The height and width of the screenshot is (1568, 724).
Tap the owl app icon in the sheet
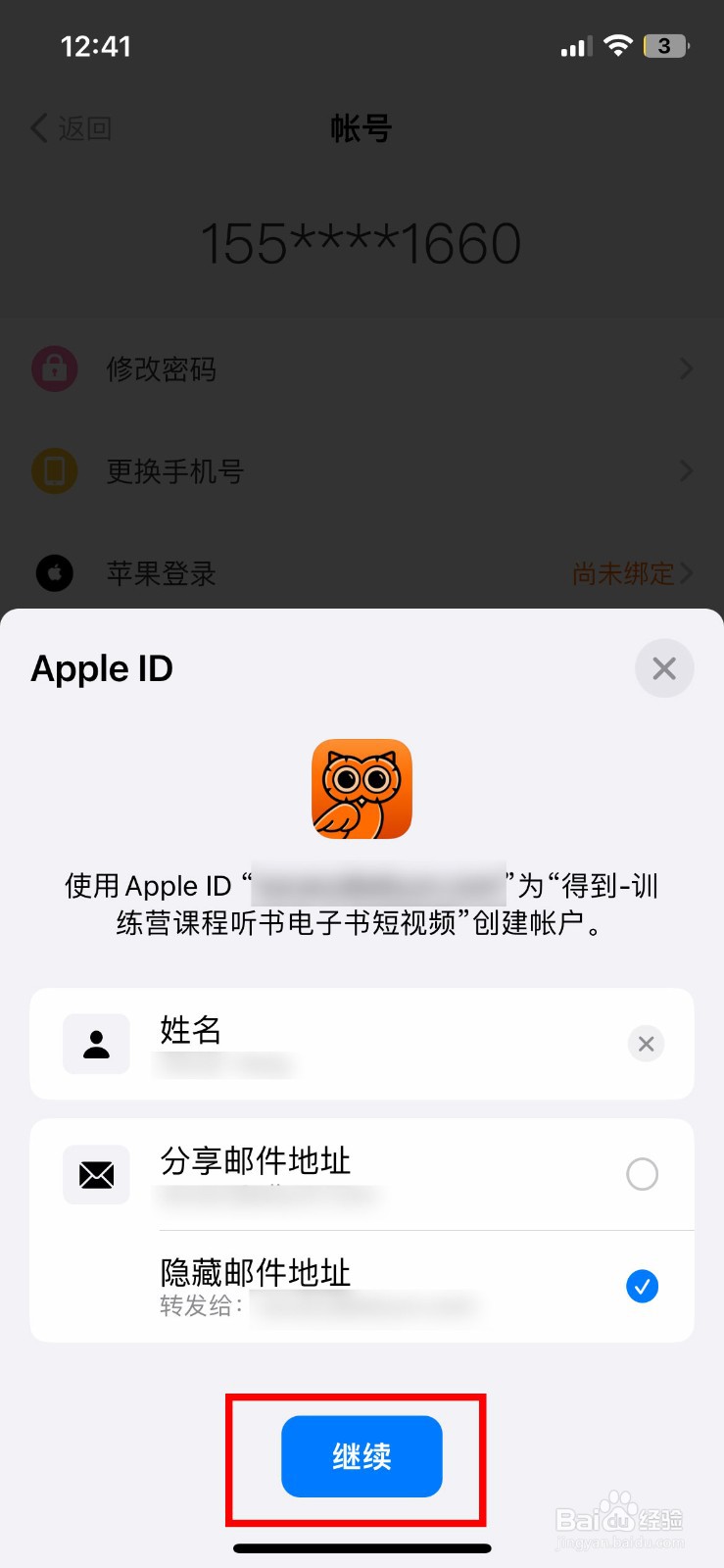(362, 788)
